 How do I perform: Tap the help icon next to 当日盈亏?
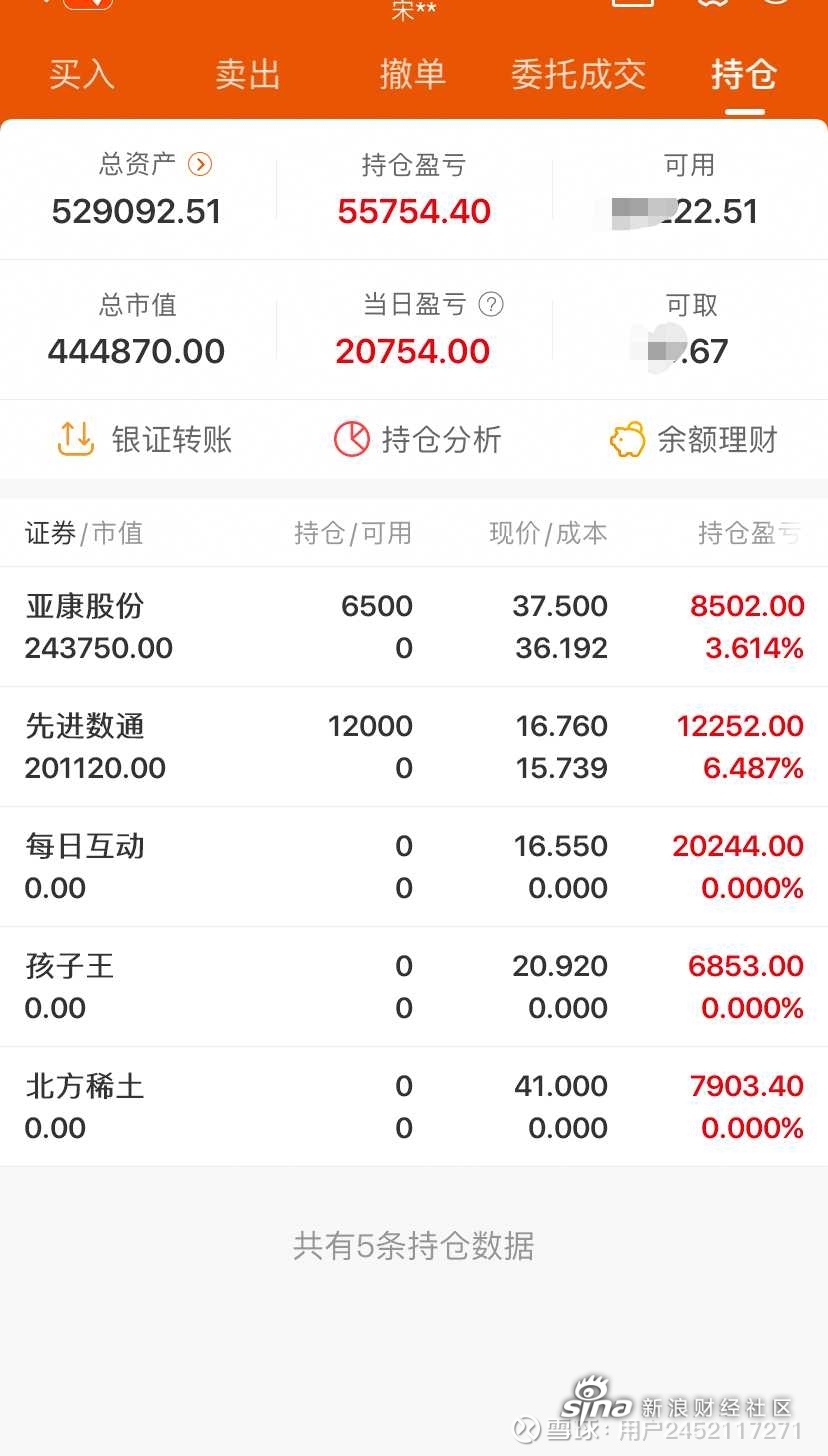(x=490, y=304)
